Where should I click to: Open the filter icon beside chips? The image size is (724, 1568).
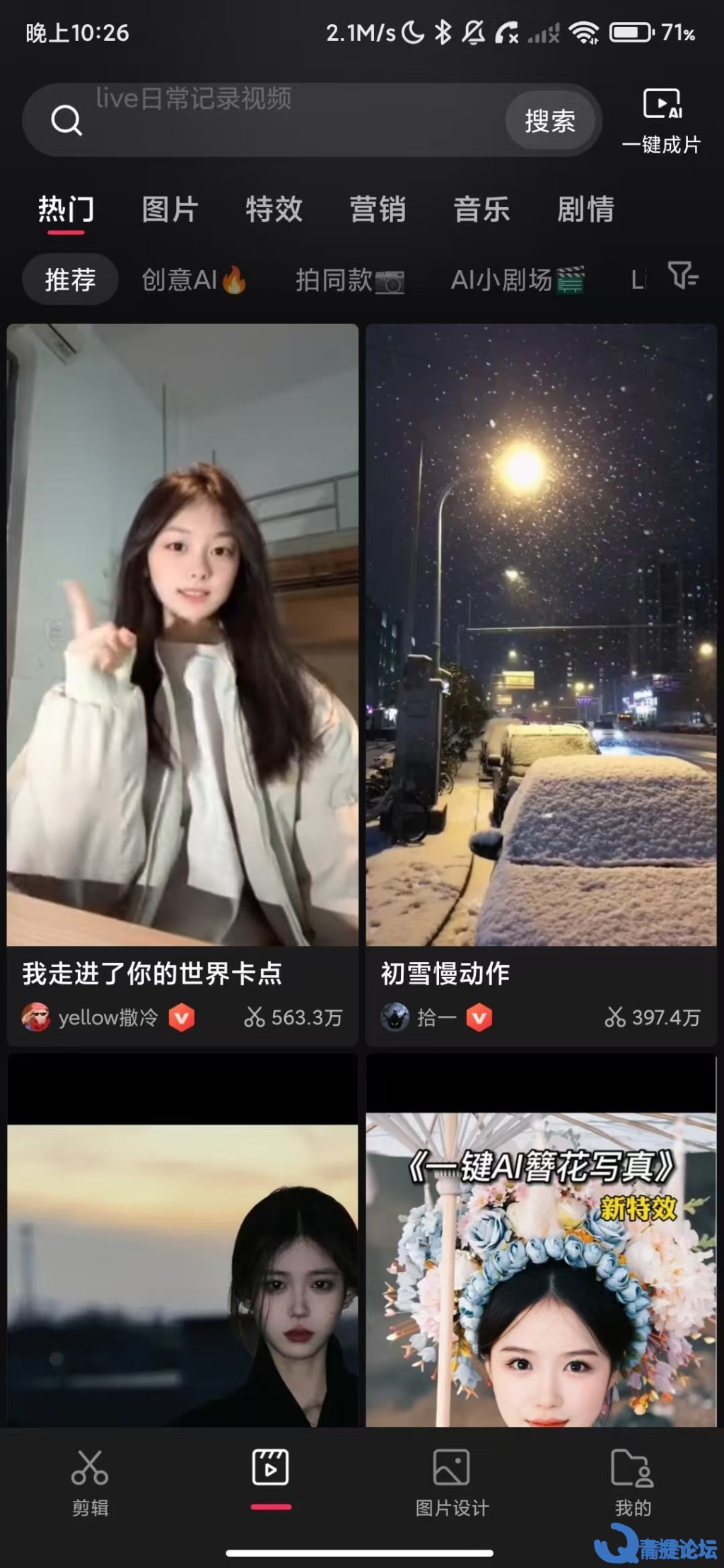(683, 275)
